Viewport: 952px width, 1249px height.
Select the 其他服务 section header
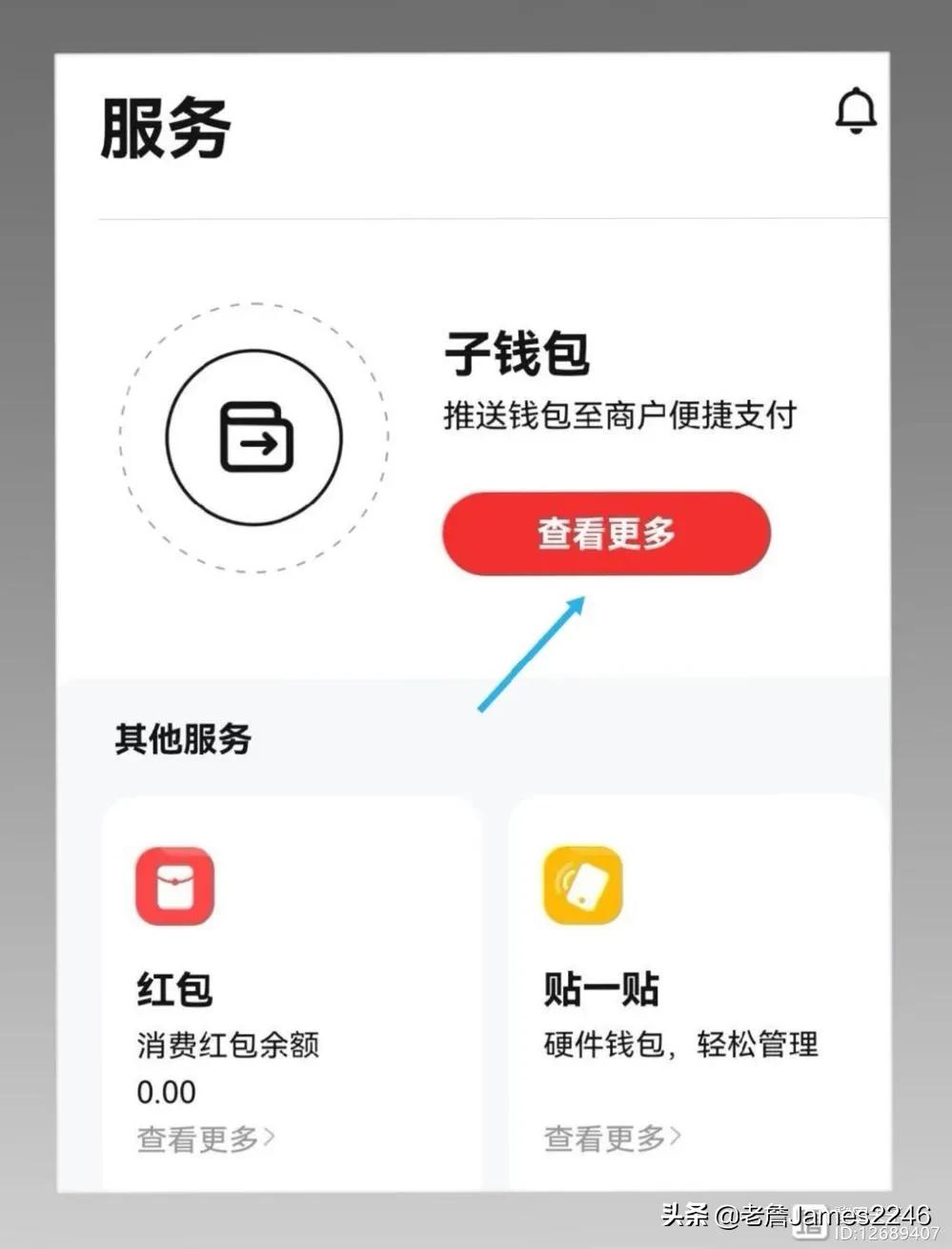coord(184,738)
